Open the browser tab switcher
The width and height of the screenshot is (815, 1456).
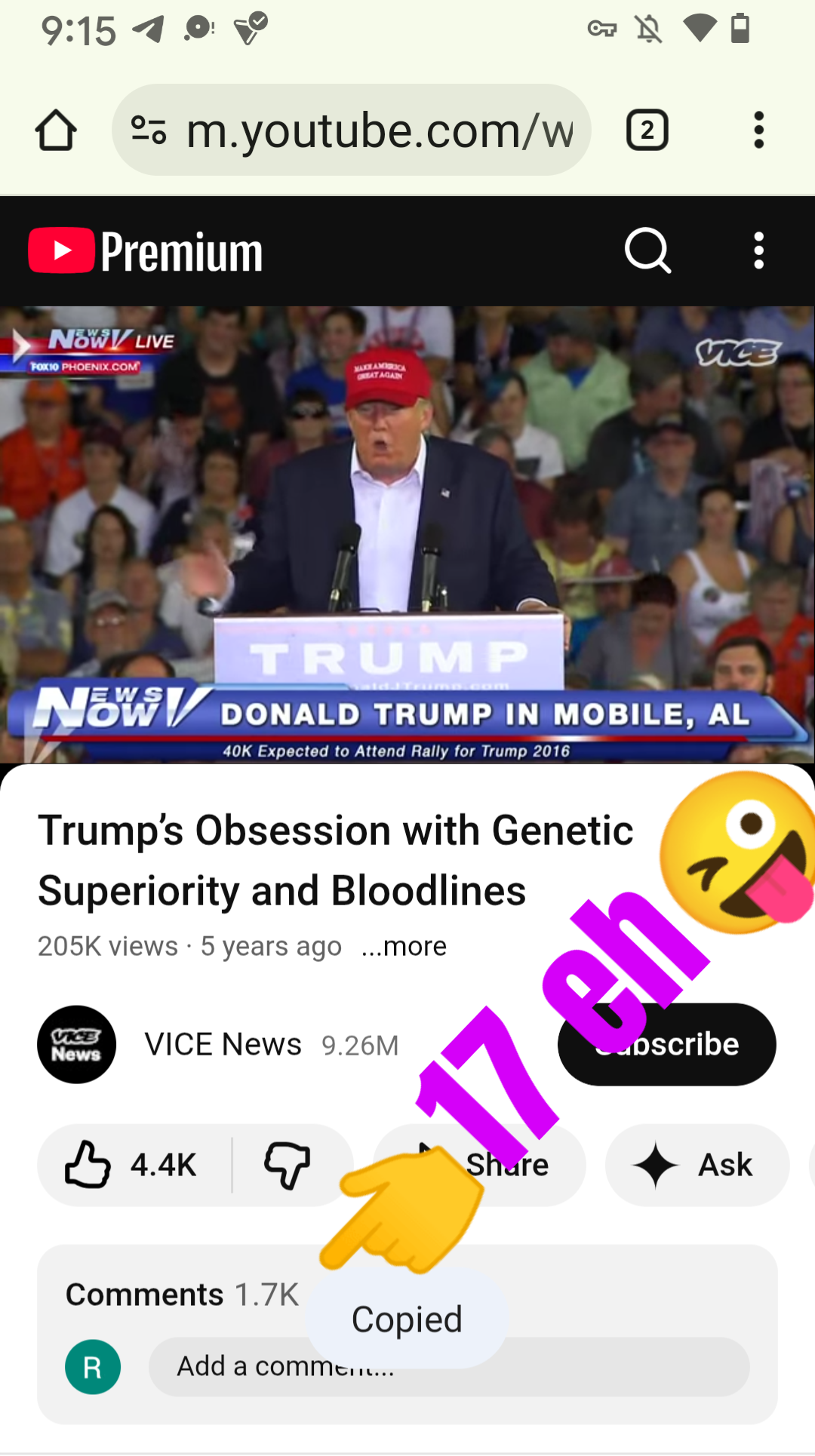click(x=647, y=131)
